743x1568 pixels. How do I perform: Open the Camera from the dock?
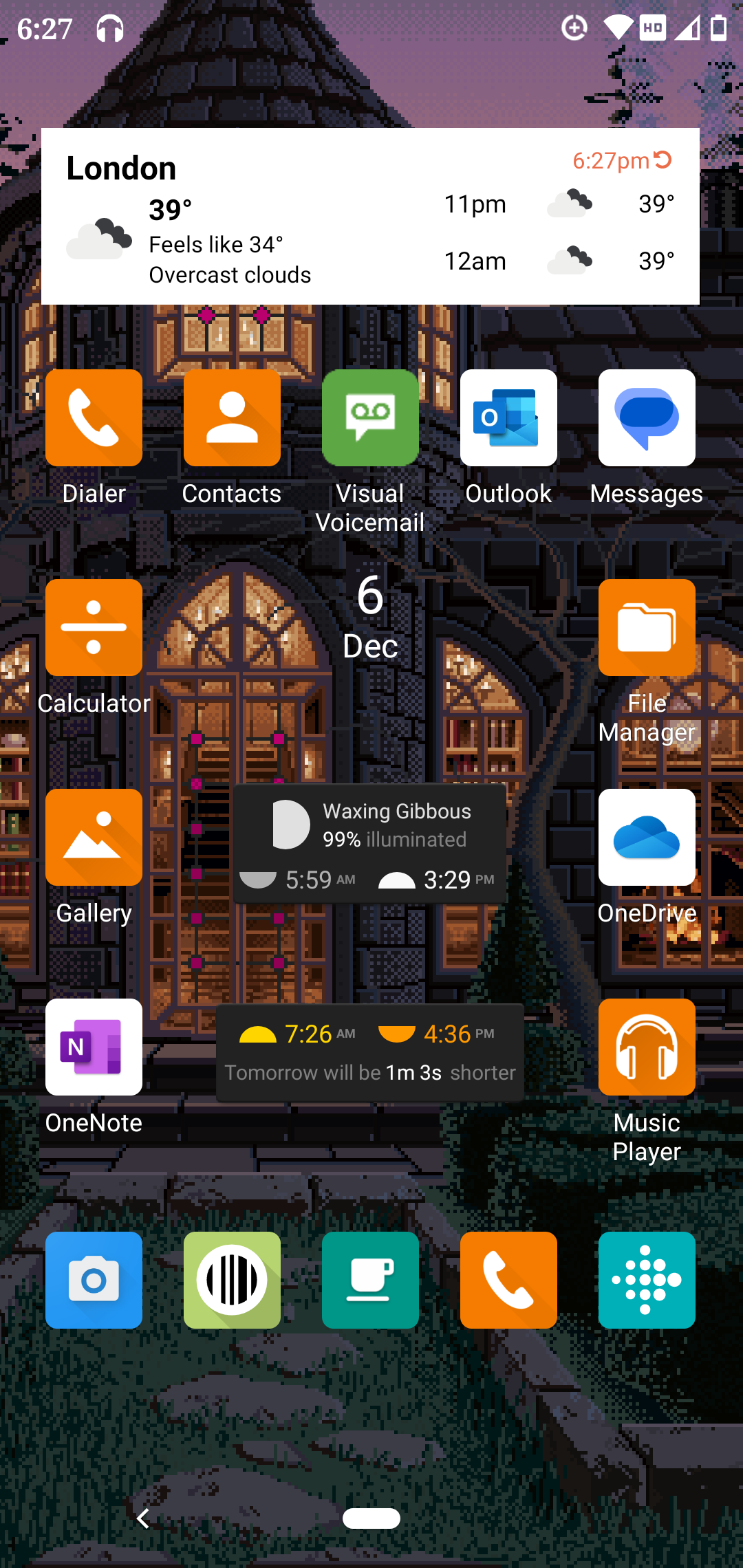coord(94,1280)
